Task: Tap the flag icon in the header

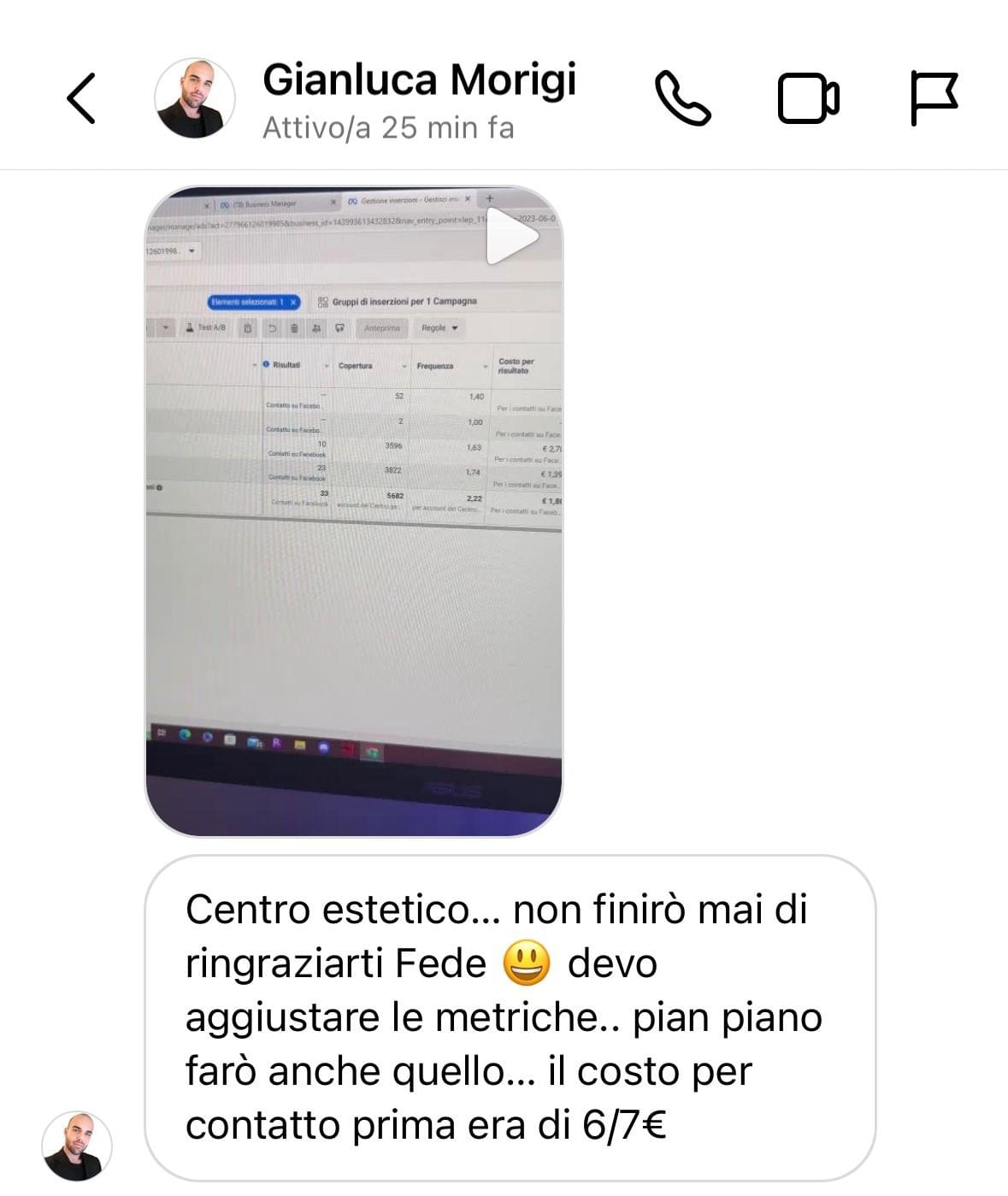Action: pyautogui.click(x=933, y=98)
